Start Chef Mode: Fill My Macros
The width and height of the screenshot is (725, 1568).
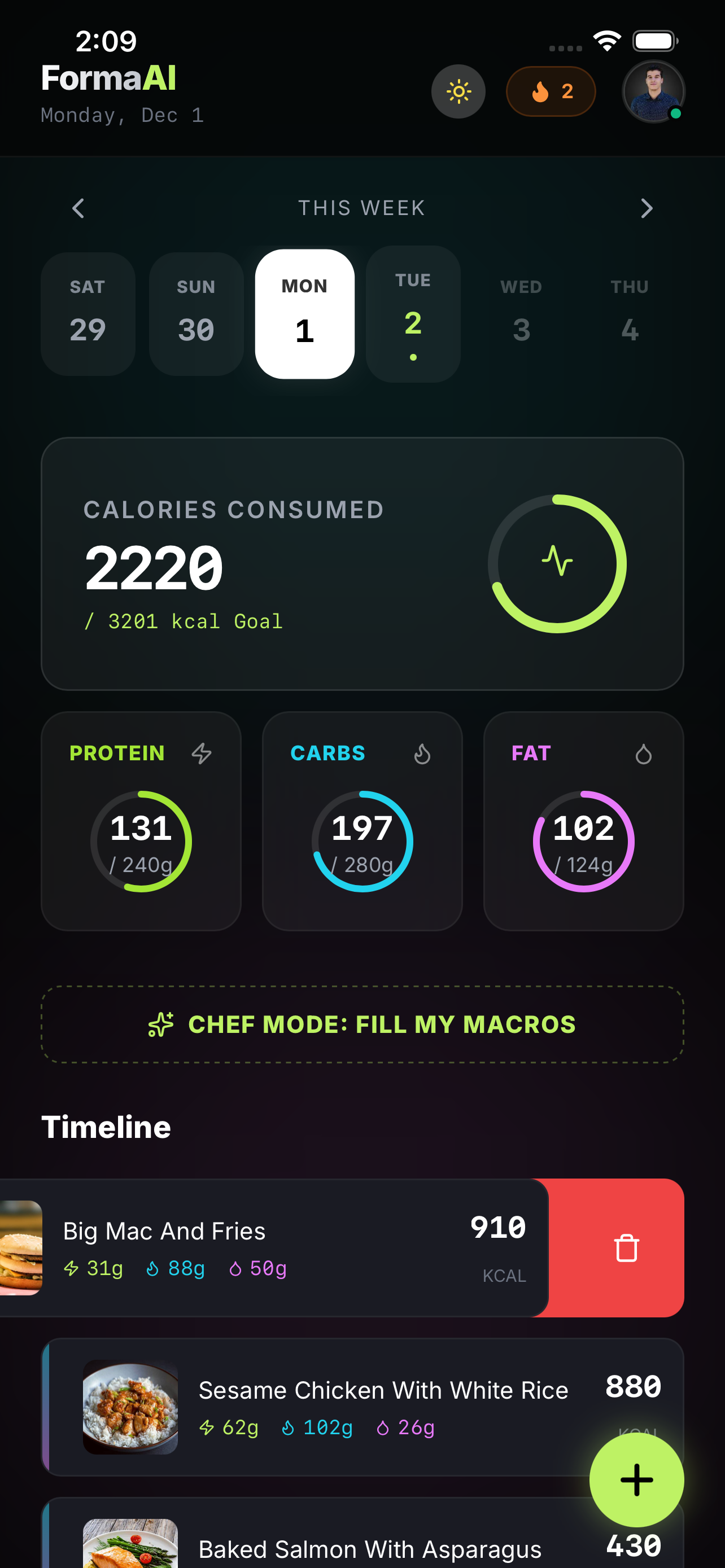pyautogui.click(x=362, y=1024)
